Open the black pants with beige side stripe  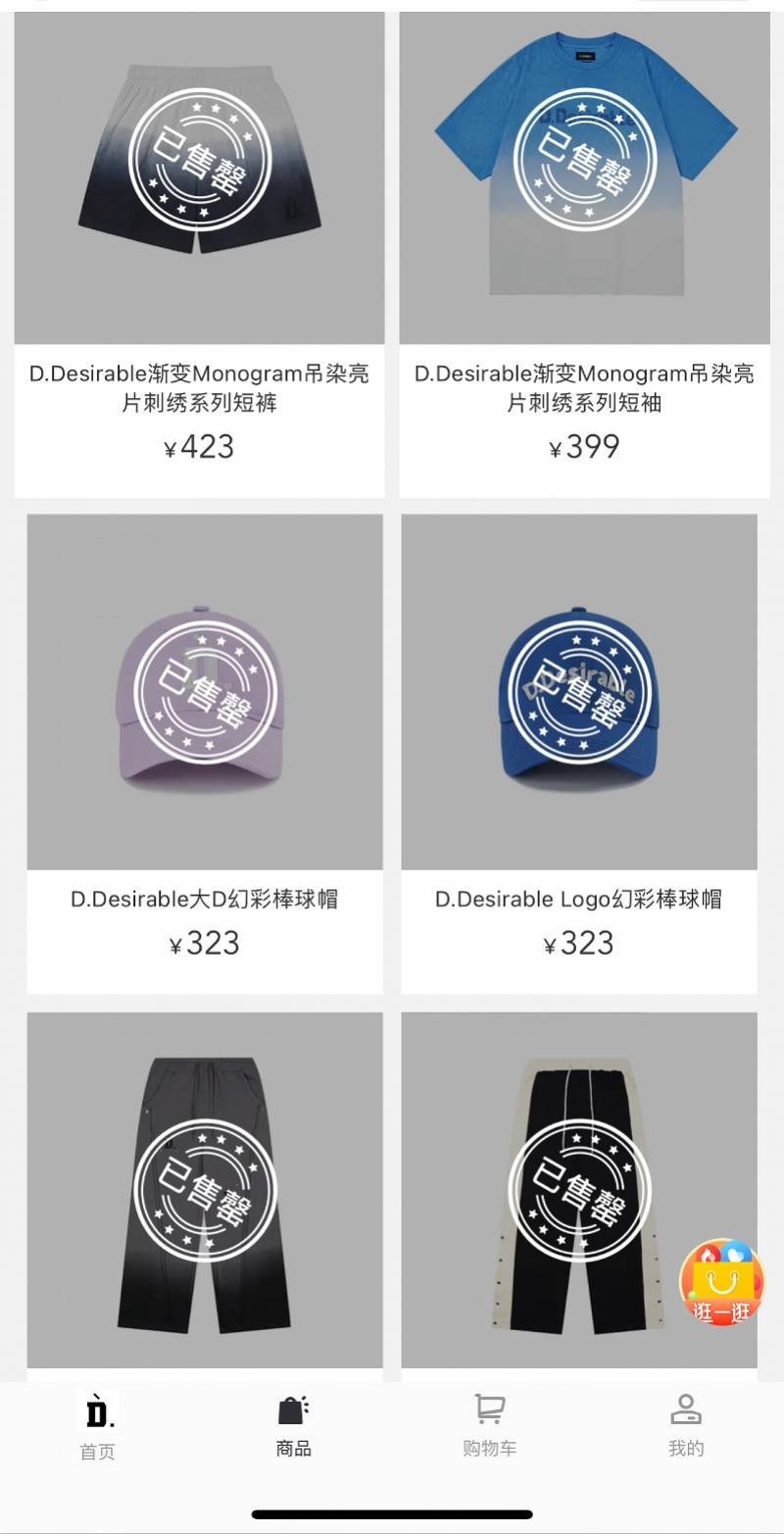pos(579,1196)
